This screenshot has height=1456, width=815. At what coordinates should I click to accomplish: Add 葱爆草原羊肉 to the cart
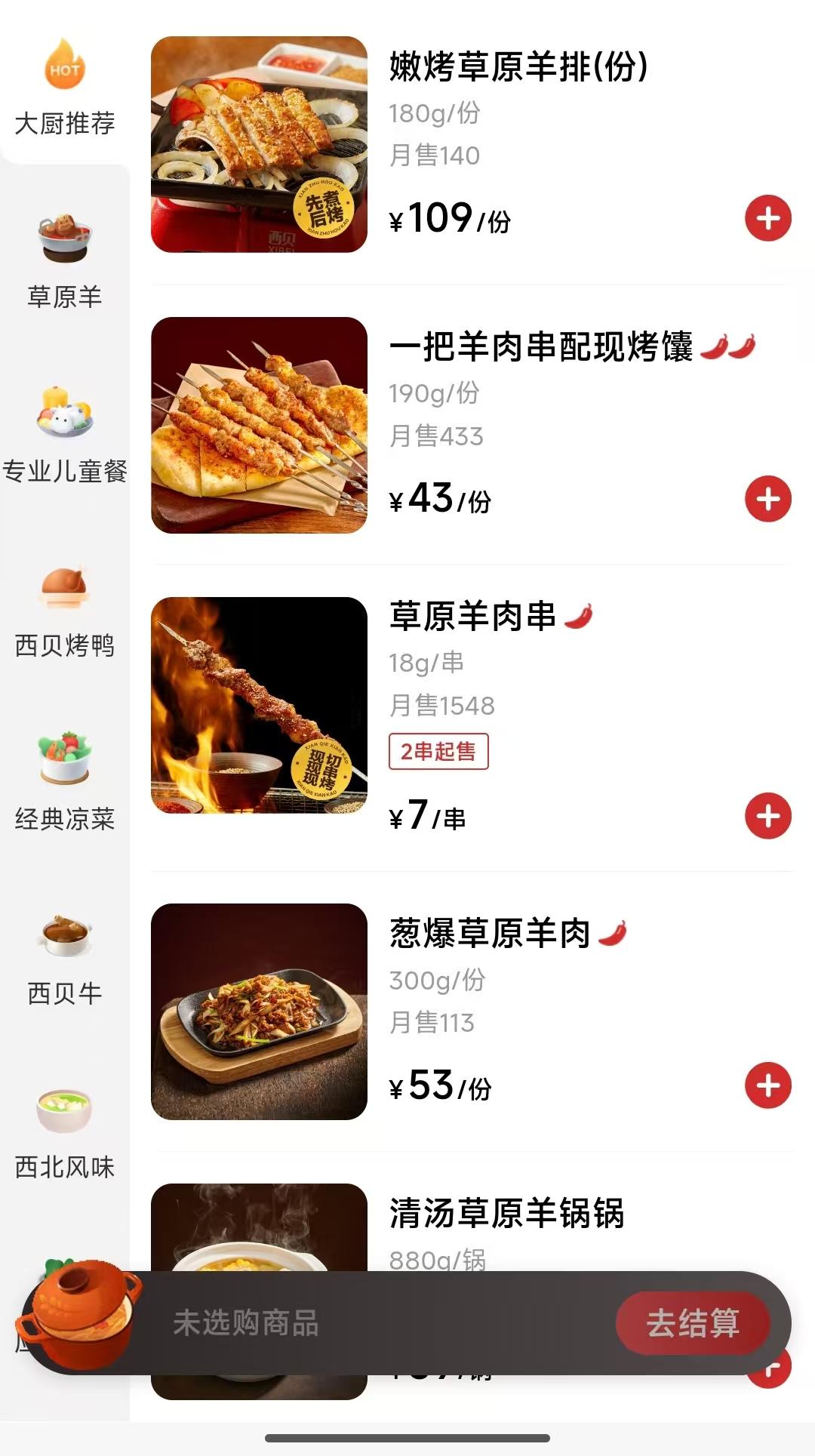click(767, 1085)
